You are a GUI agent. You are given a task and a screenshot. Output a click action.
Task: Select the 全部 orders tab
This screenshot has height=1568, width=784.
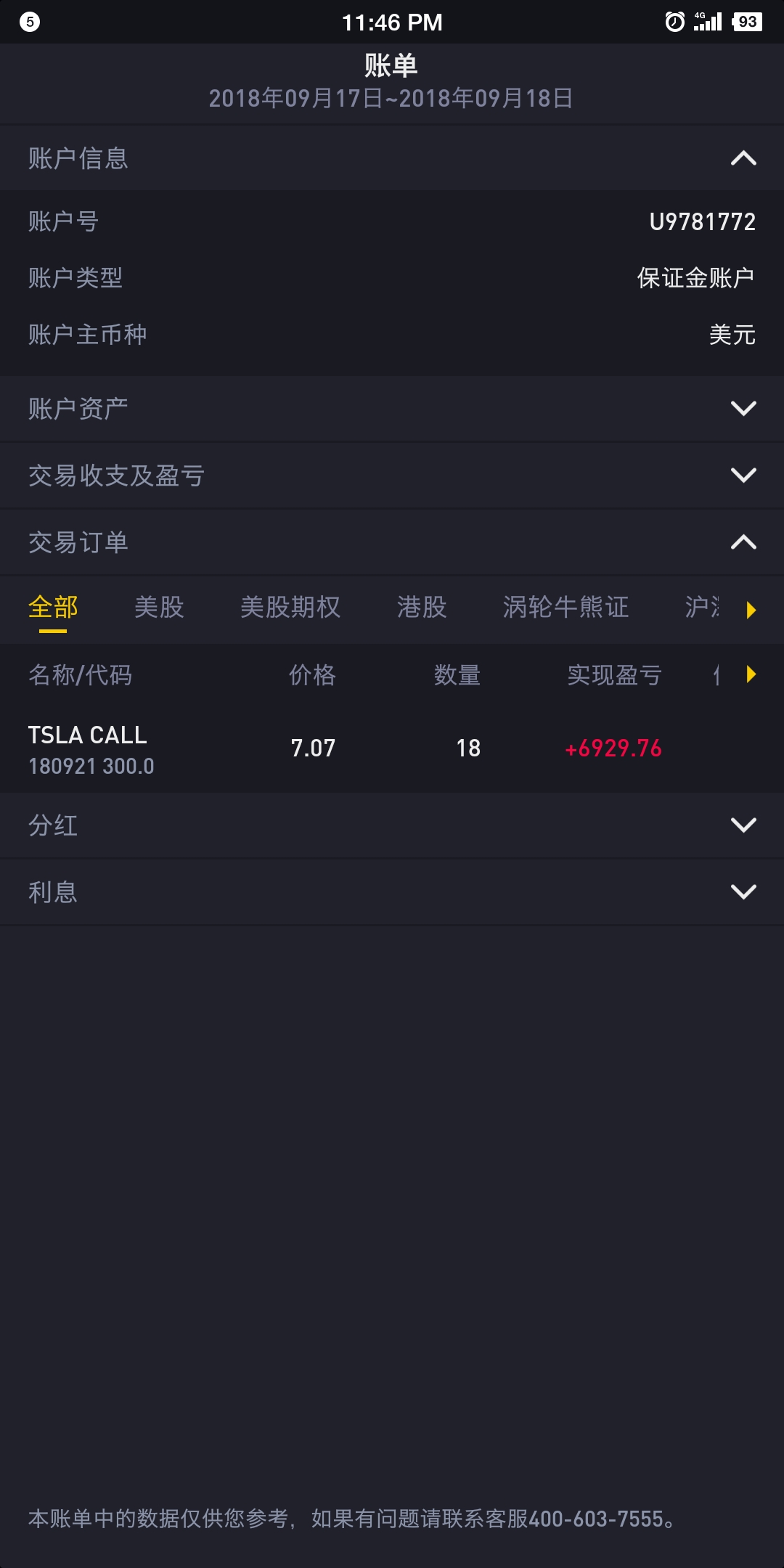(x=53, y=608)
